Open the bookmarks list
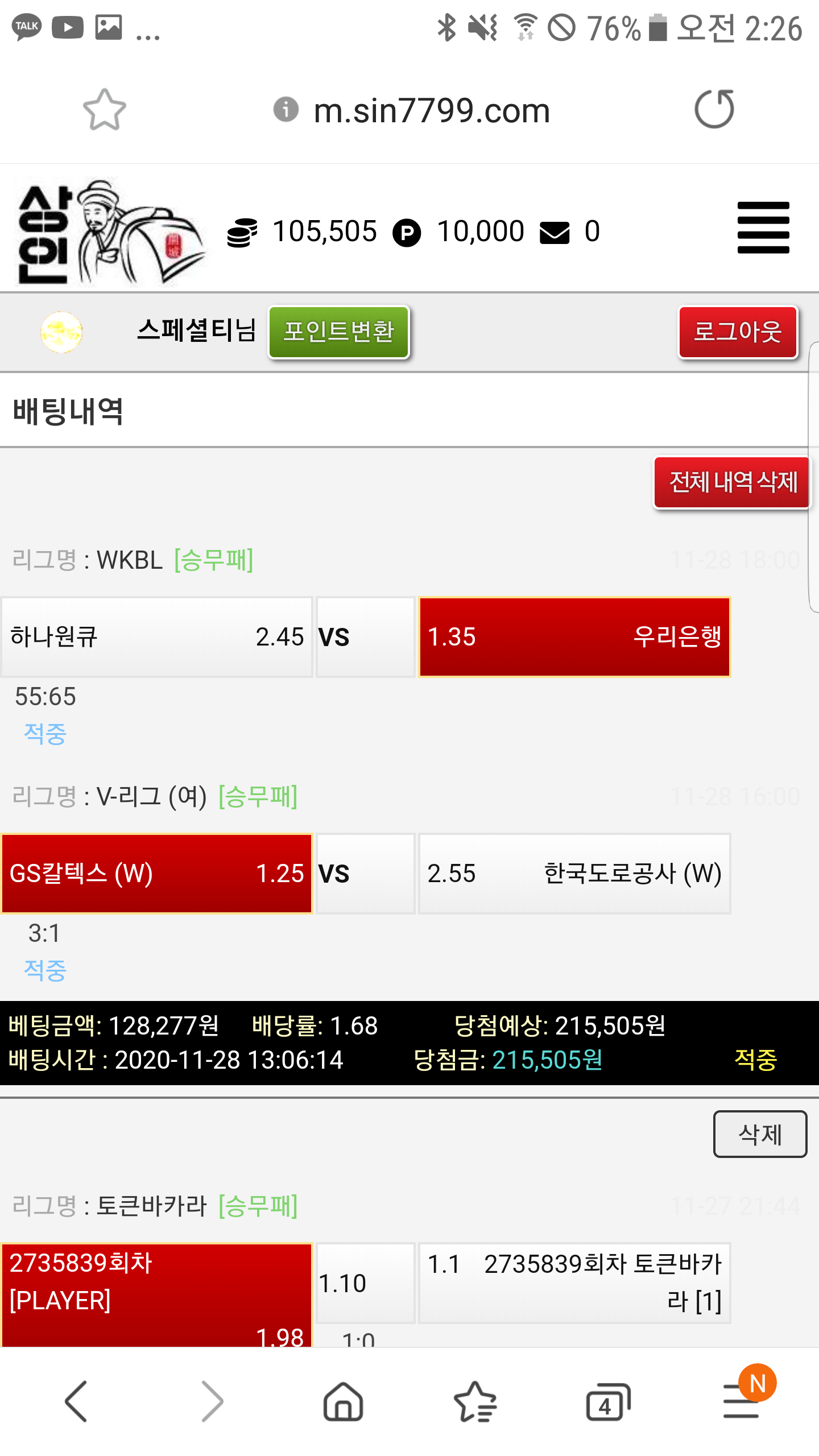 click(475, 1401)
